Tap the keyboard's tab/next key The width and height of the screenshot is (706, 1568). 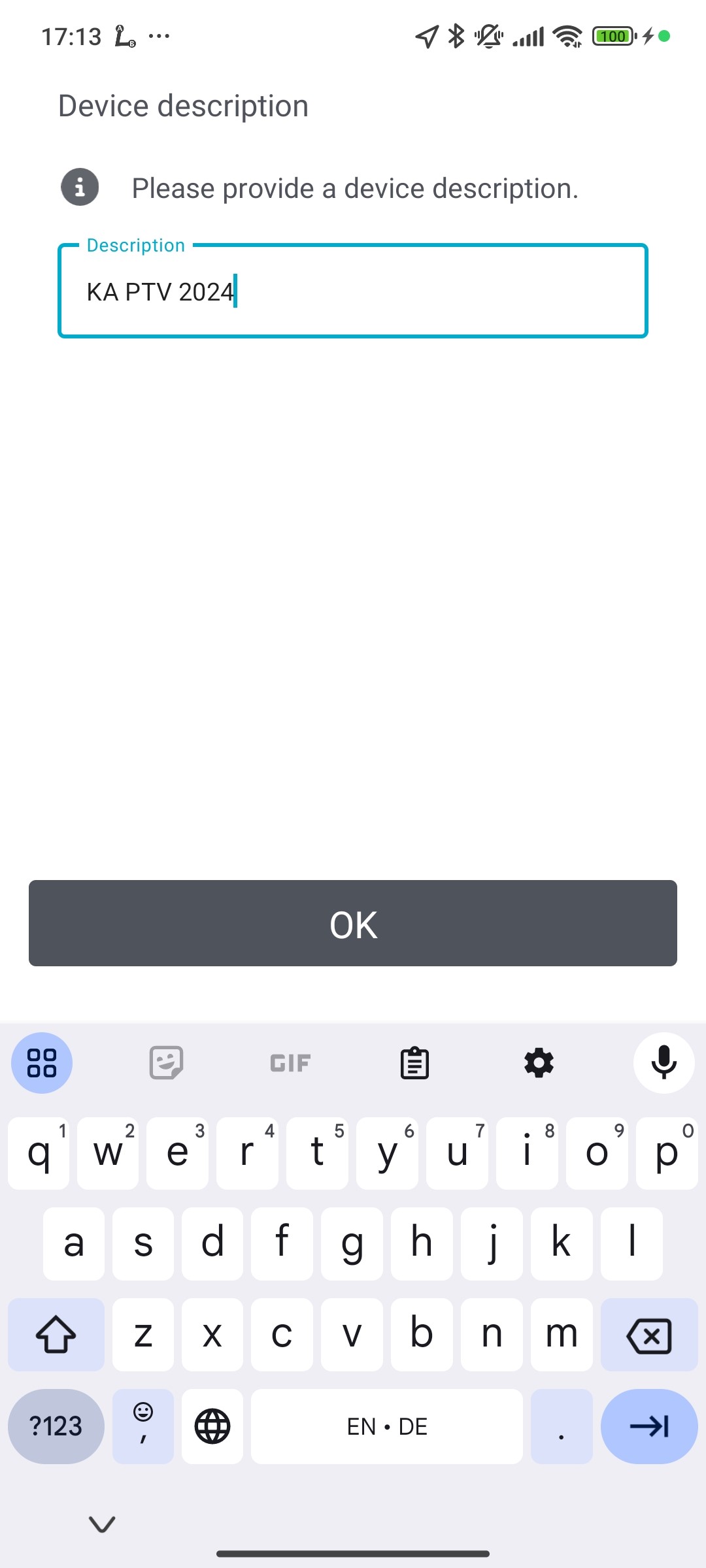648,1426
